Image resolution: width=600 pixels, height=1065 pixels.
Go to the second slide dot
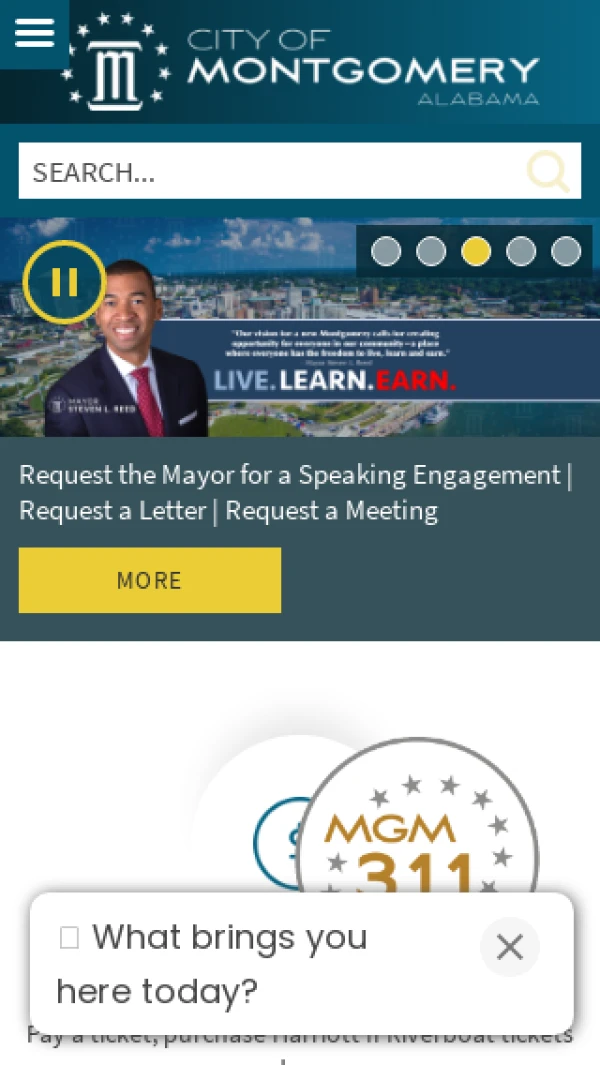[431, 251]
